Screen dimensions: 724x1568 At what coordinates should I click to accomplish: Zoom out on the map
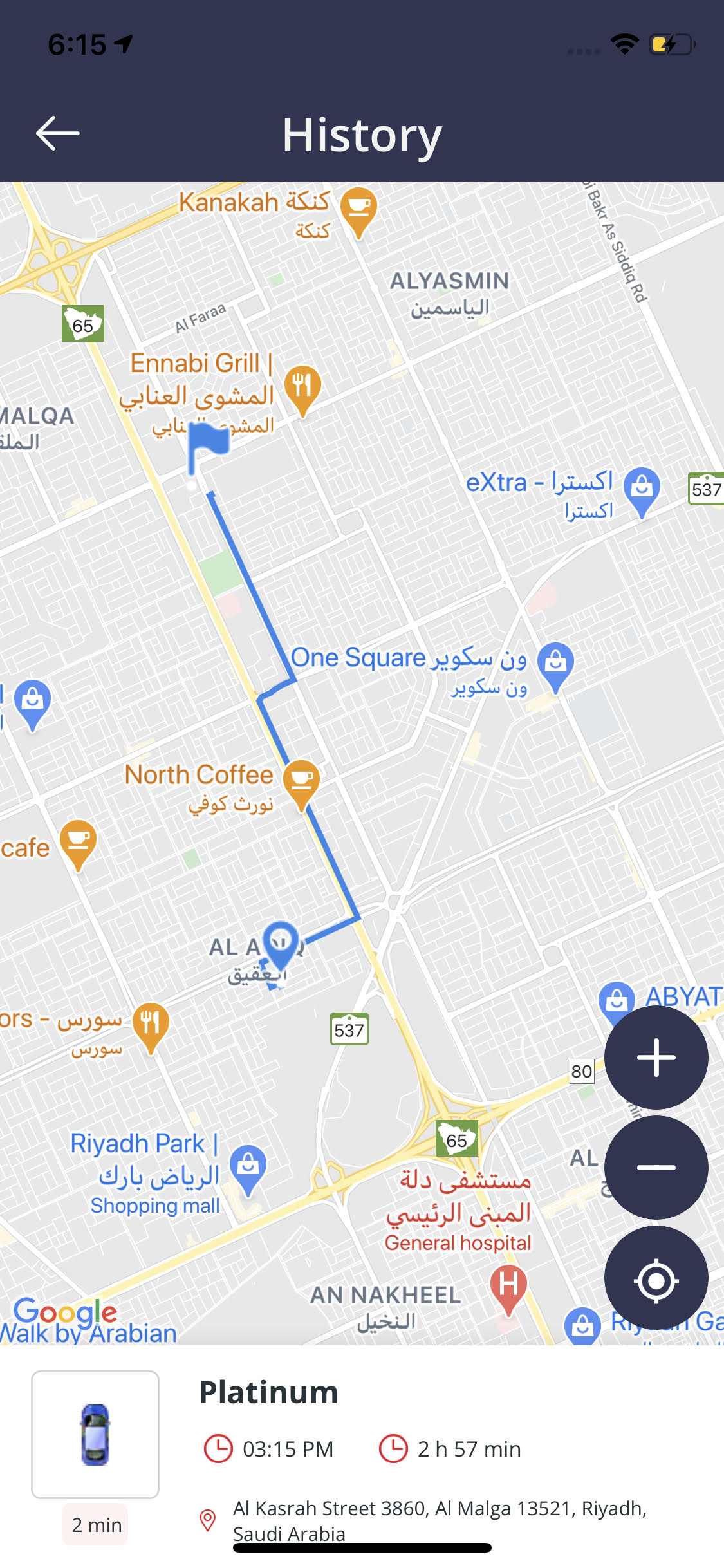[x=656, y=1167]
